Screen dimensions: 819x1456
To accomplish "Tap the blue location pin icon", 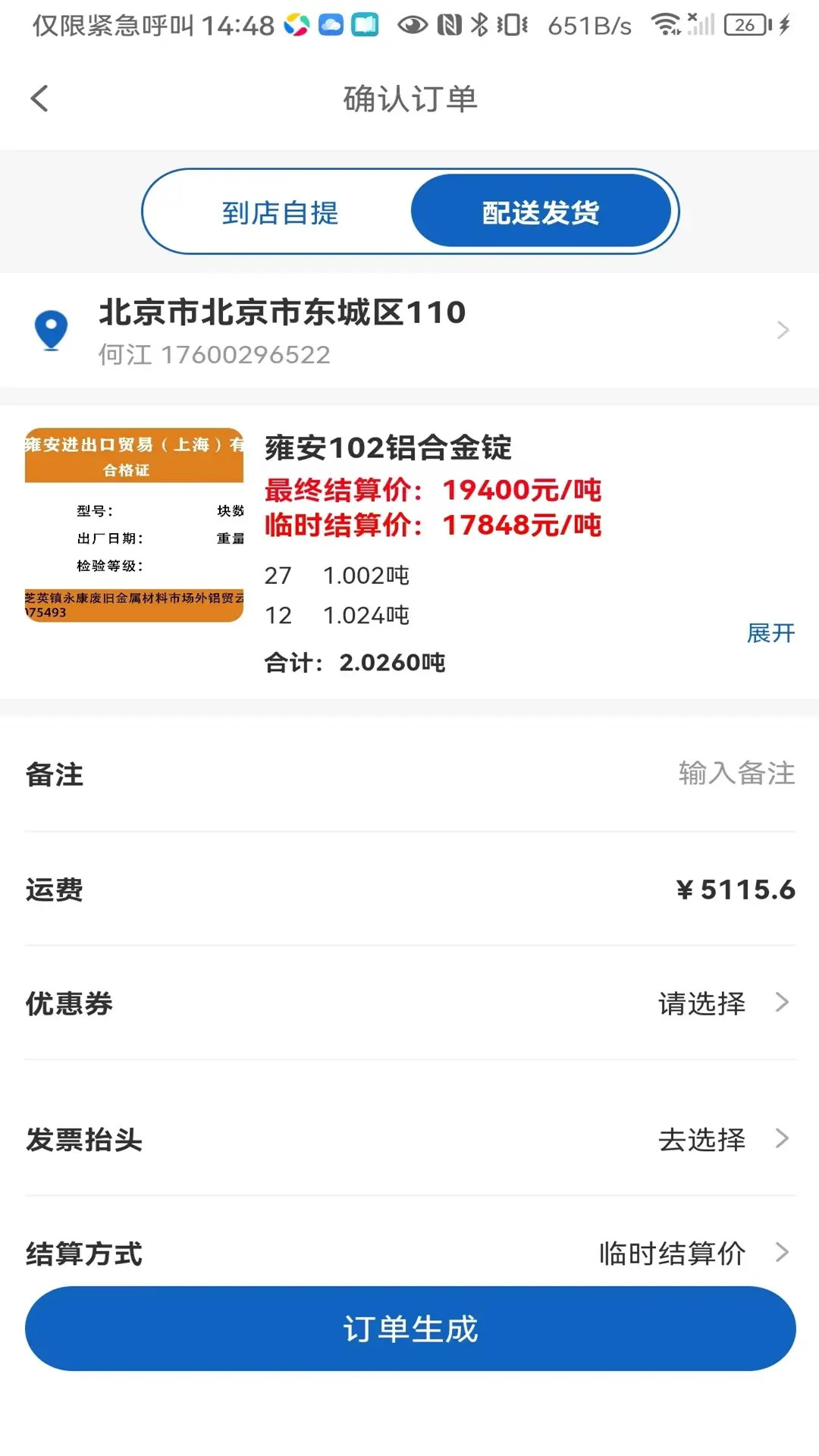I will (50, 329).
